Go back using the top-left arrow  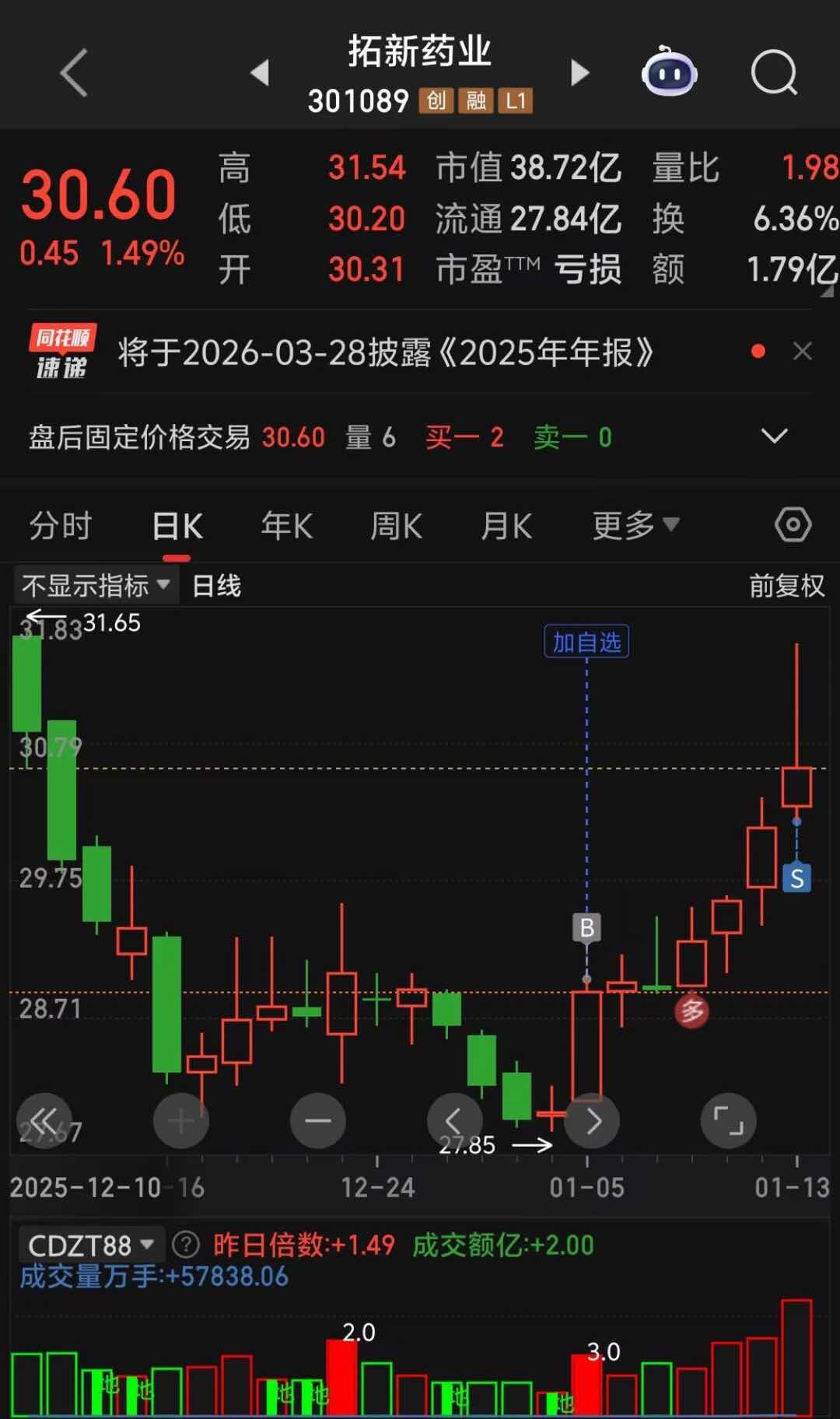click(x=74, y=73)
